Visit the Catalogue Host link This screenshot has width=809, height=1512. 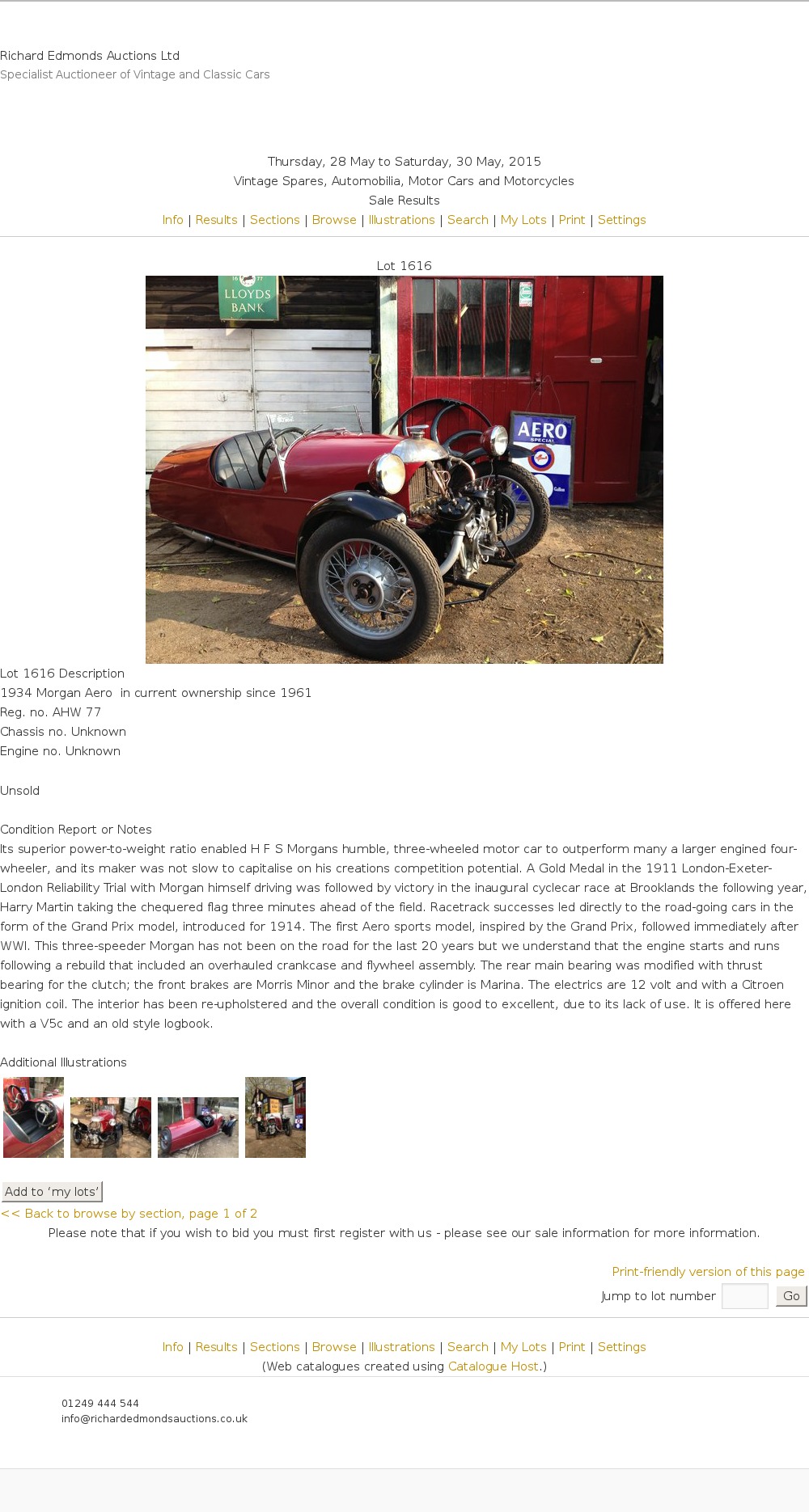[x=493, y=1366]
